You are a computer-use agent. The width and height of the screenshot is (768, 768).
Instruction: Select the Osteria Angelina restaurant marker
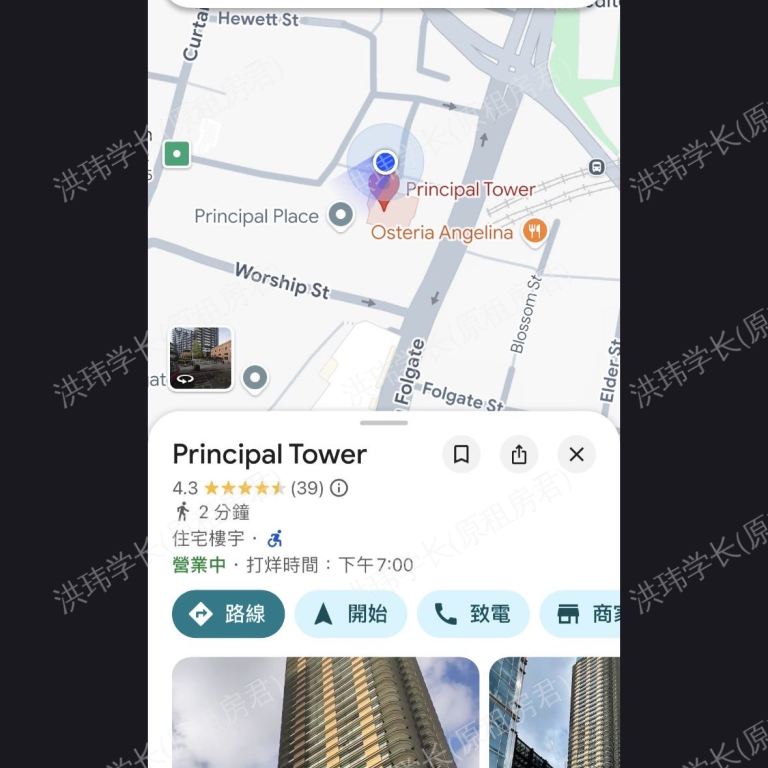tap(535, 232)
